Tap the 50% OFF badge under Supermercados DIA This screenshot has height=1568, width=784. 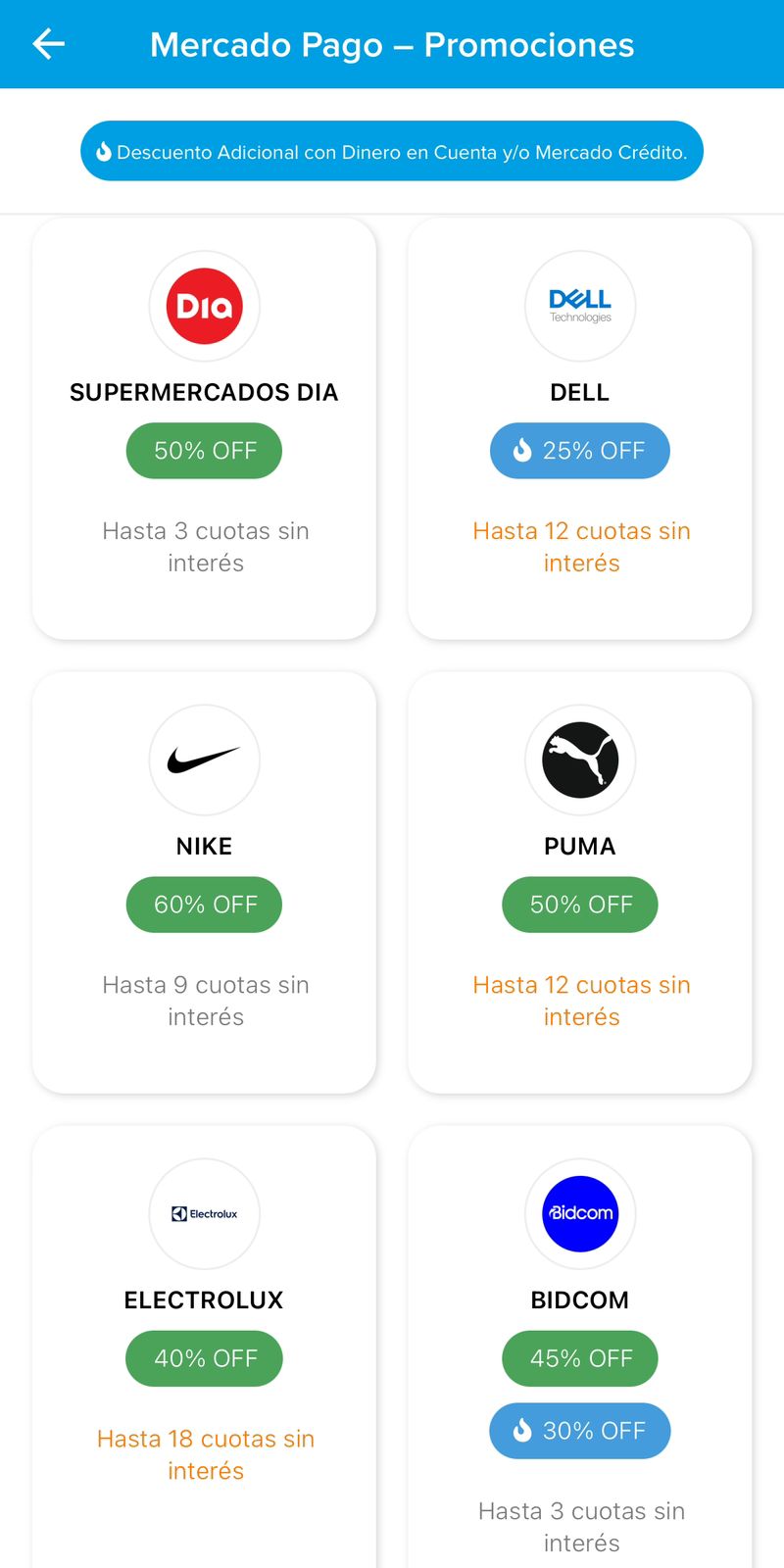[x=204, y=450]
